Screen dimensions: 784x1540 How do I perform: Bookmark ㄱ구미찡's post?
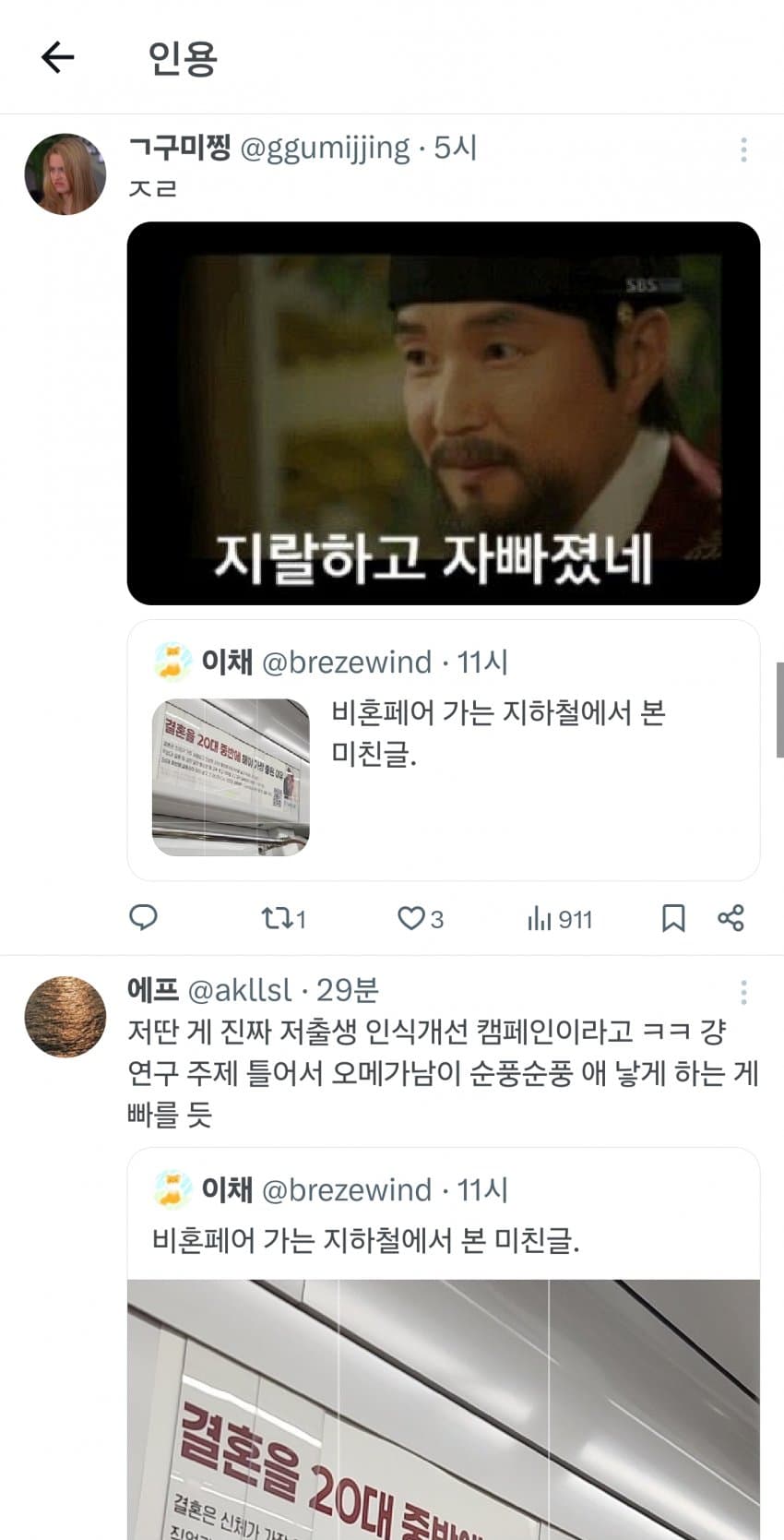(673, 918)
